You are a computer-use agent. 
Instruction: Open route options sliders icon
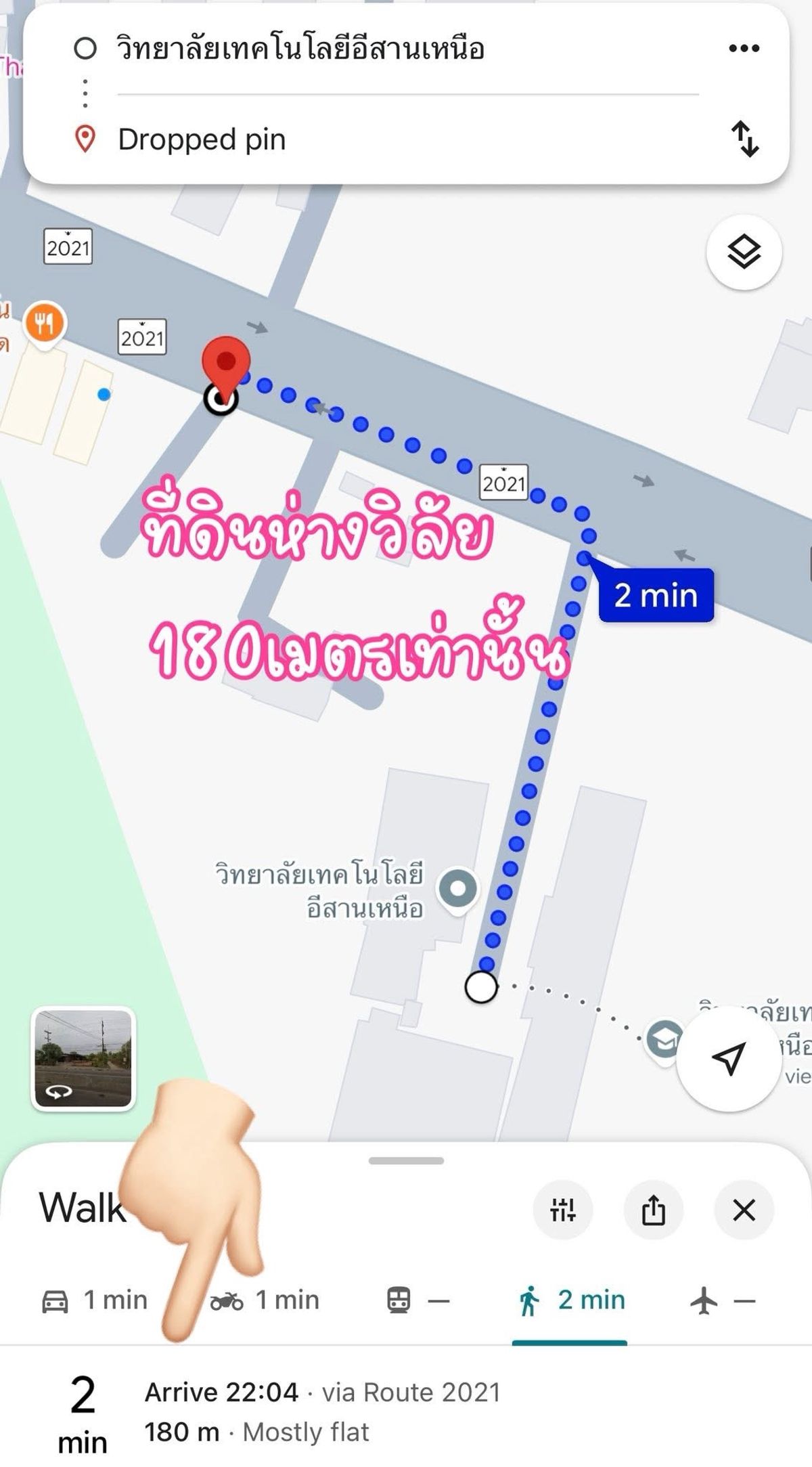click(563, 1210)
